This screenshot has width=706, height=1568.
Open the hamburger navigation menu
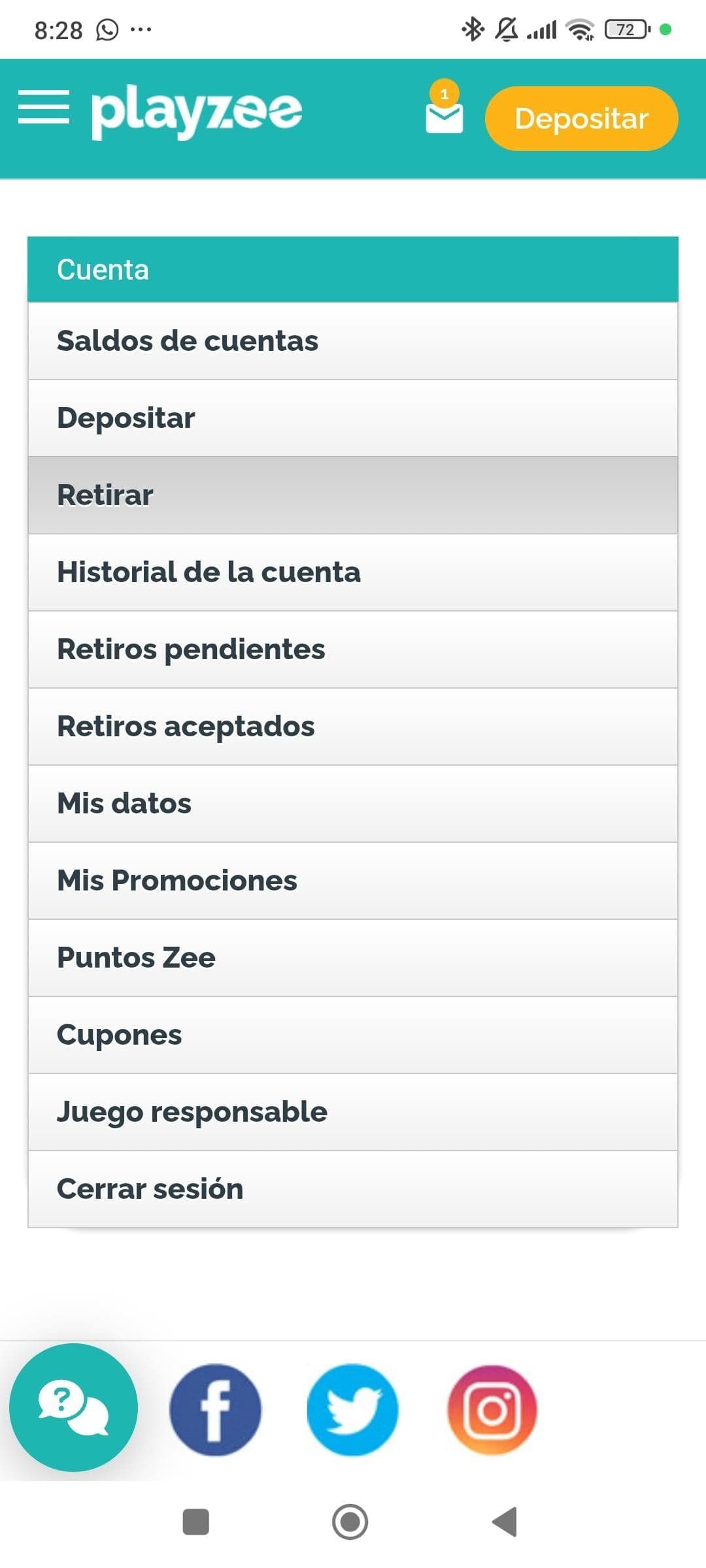click(43, 110)
